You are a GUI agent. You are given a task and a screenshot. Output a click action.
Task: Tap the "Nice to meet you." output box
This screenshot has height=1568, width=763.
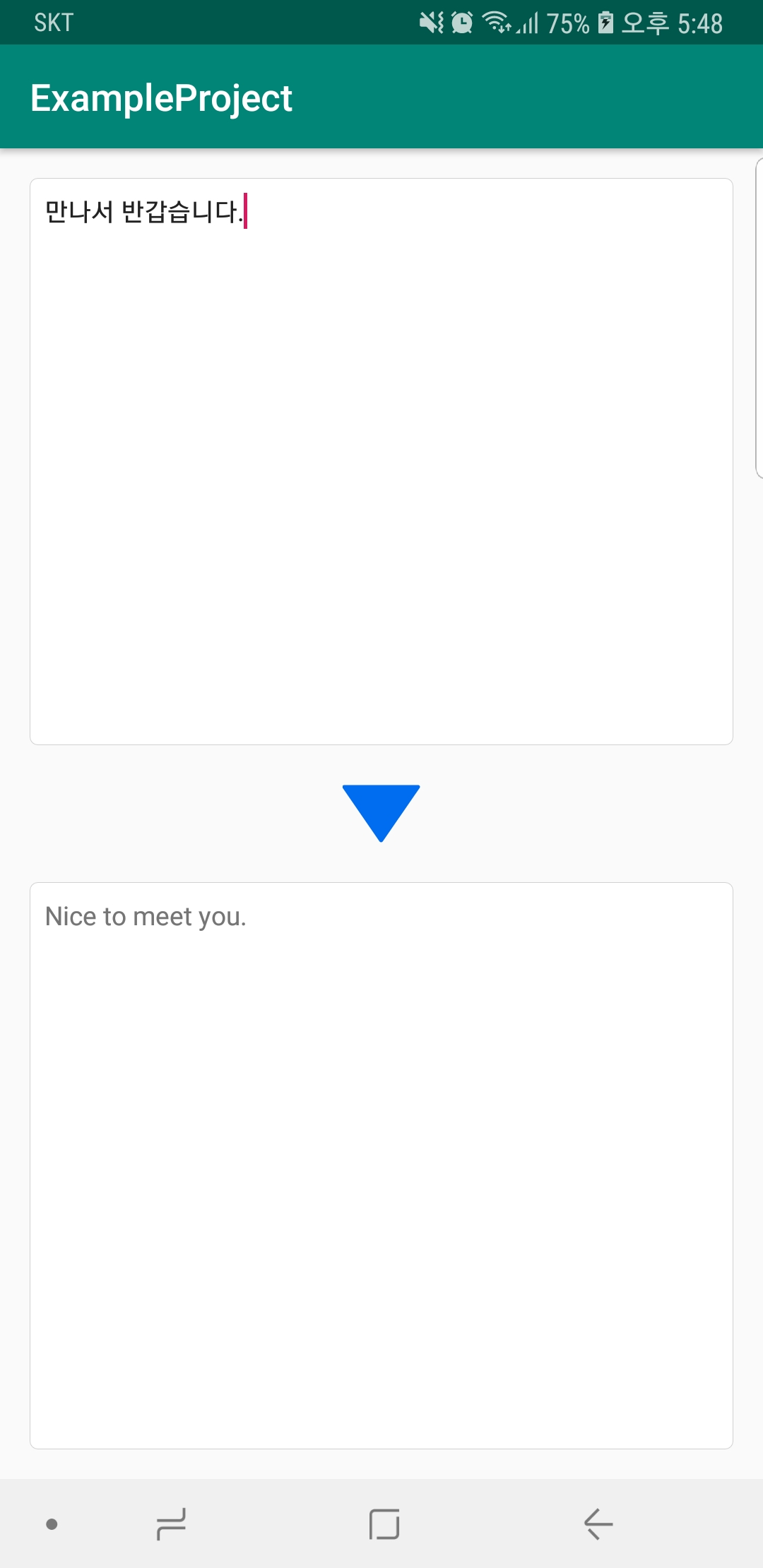click(x=381, y=1165)
